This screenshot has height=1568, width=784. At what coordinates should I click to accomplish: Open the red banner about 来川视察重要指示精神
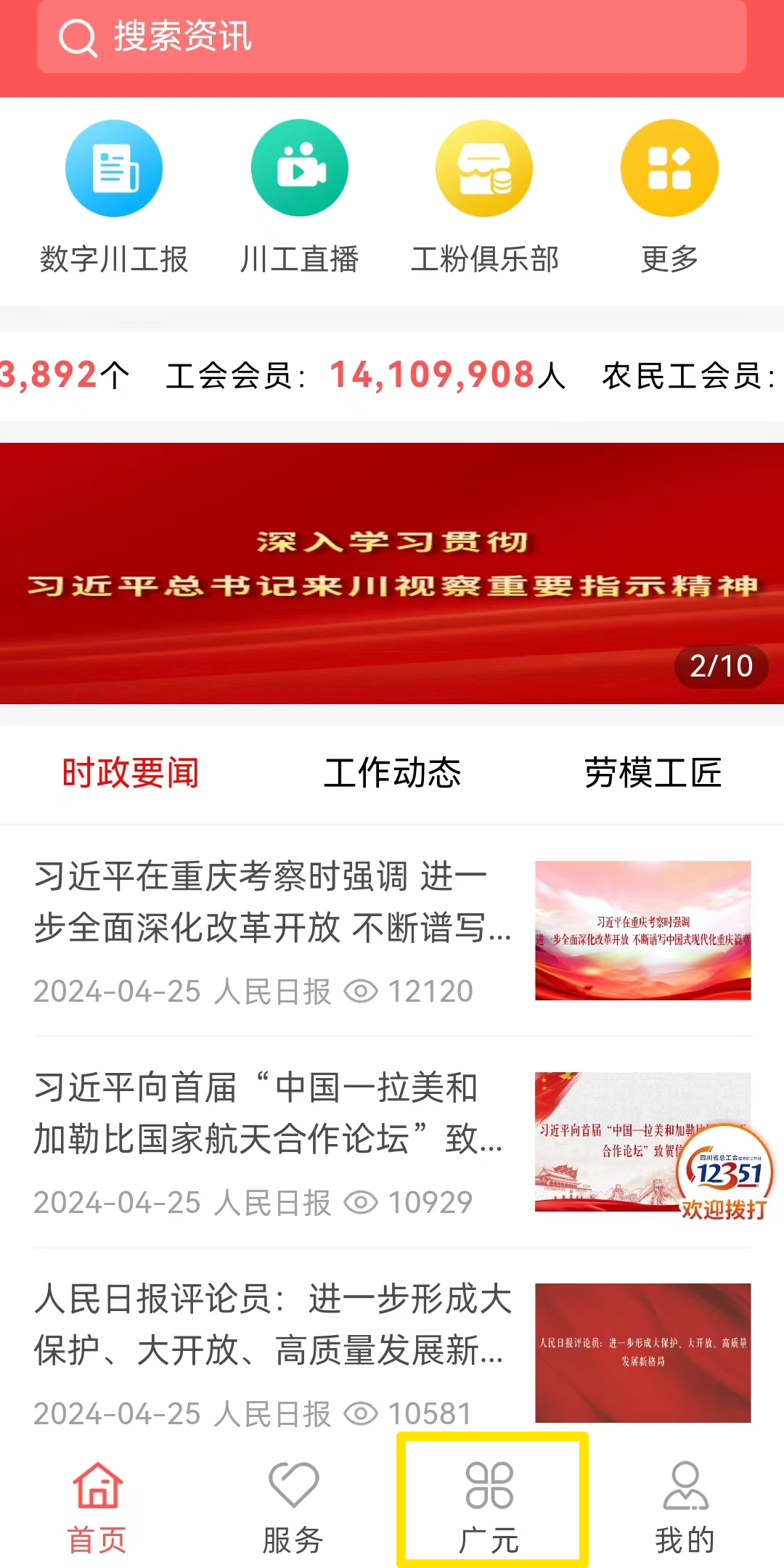pyautogui.click(x=392, y=573)
